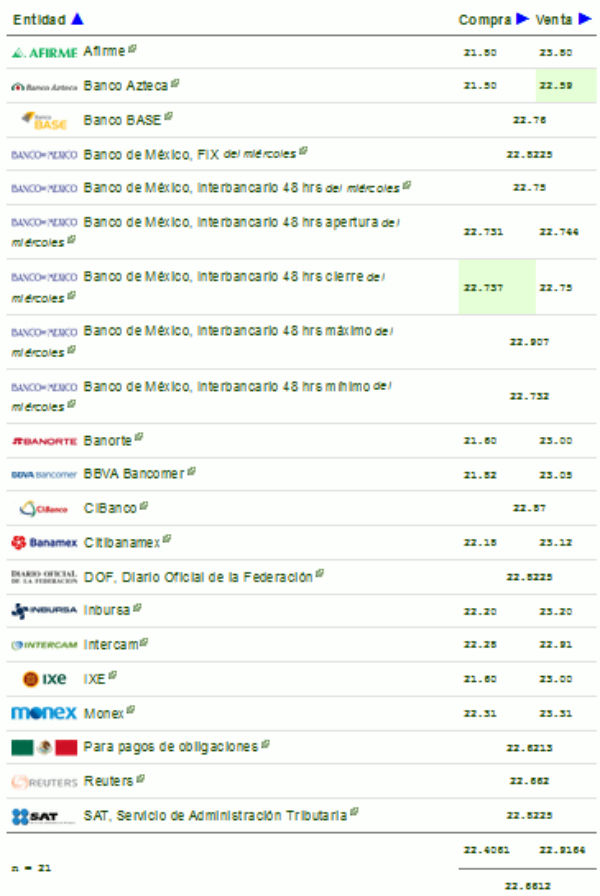
Task: Open the Afirme external link
Action: (x=105, y=50)
